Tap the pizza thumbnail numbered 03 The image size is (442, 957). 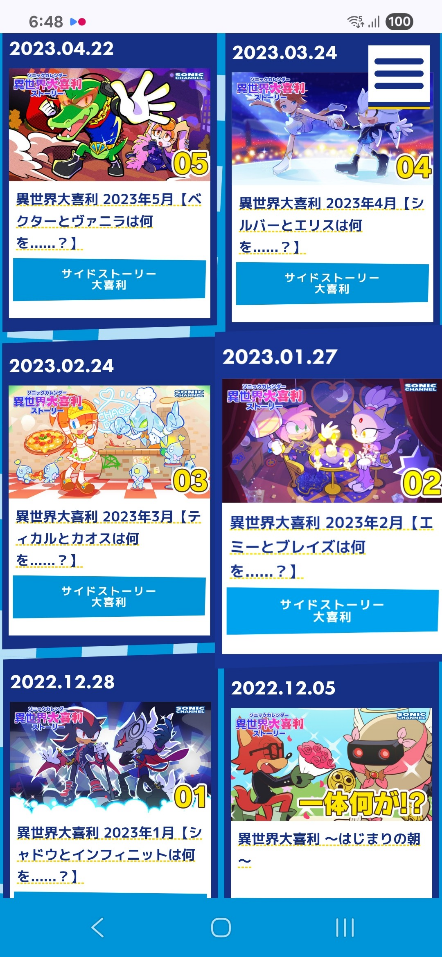109,441
